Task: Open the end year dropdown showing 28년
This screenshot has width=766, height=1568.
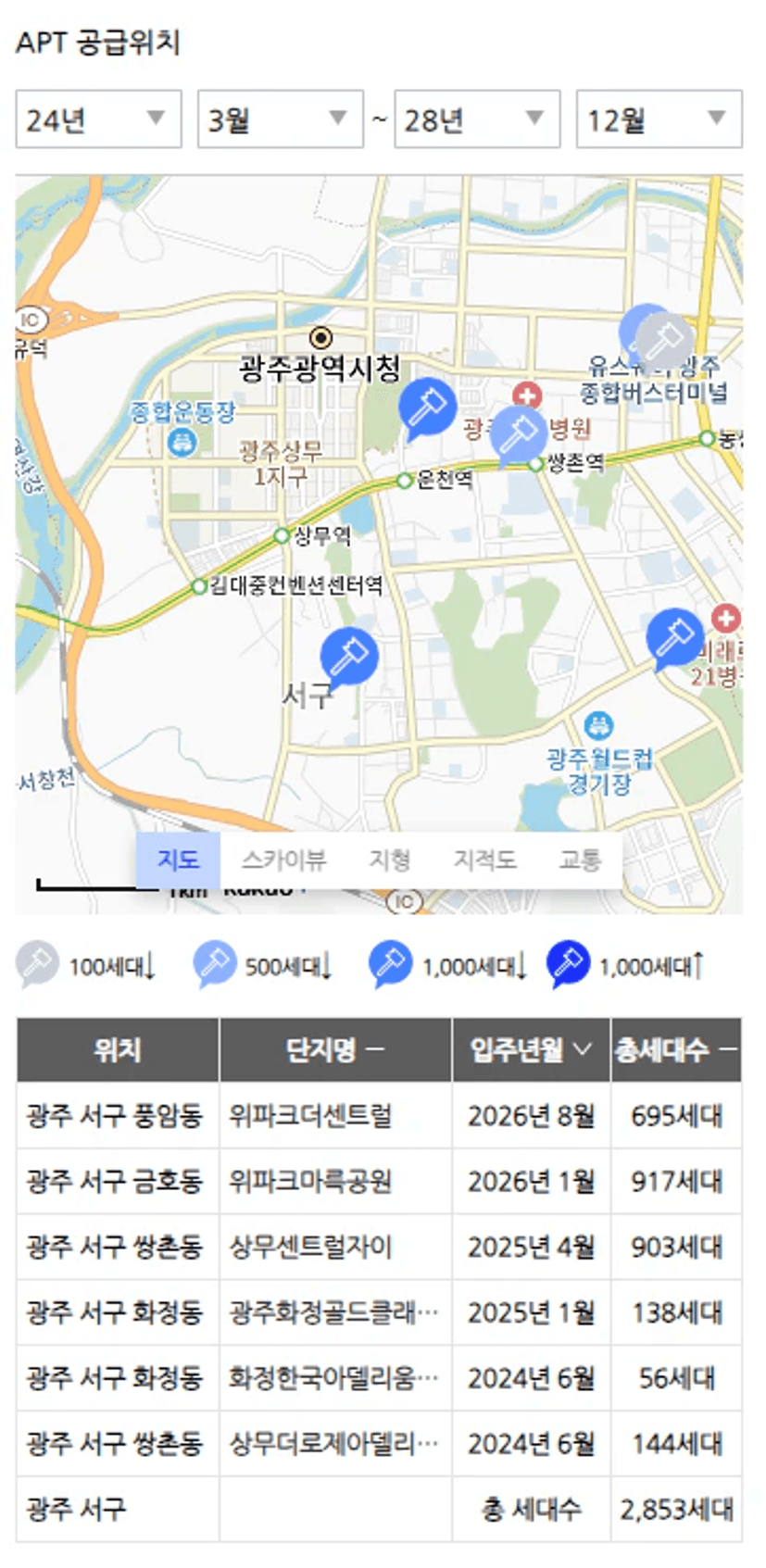Action: 477,119
